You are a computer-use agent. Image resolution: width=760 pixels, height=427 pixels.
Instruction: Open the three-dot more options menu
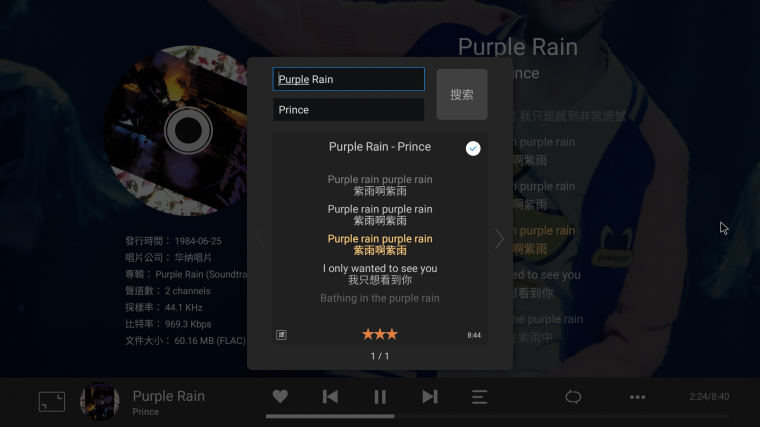point(637,397)
